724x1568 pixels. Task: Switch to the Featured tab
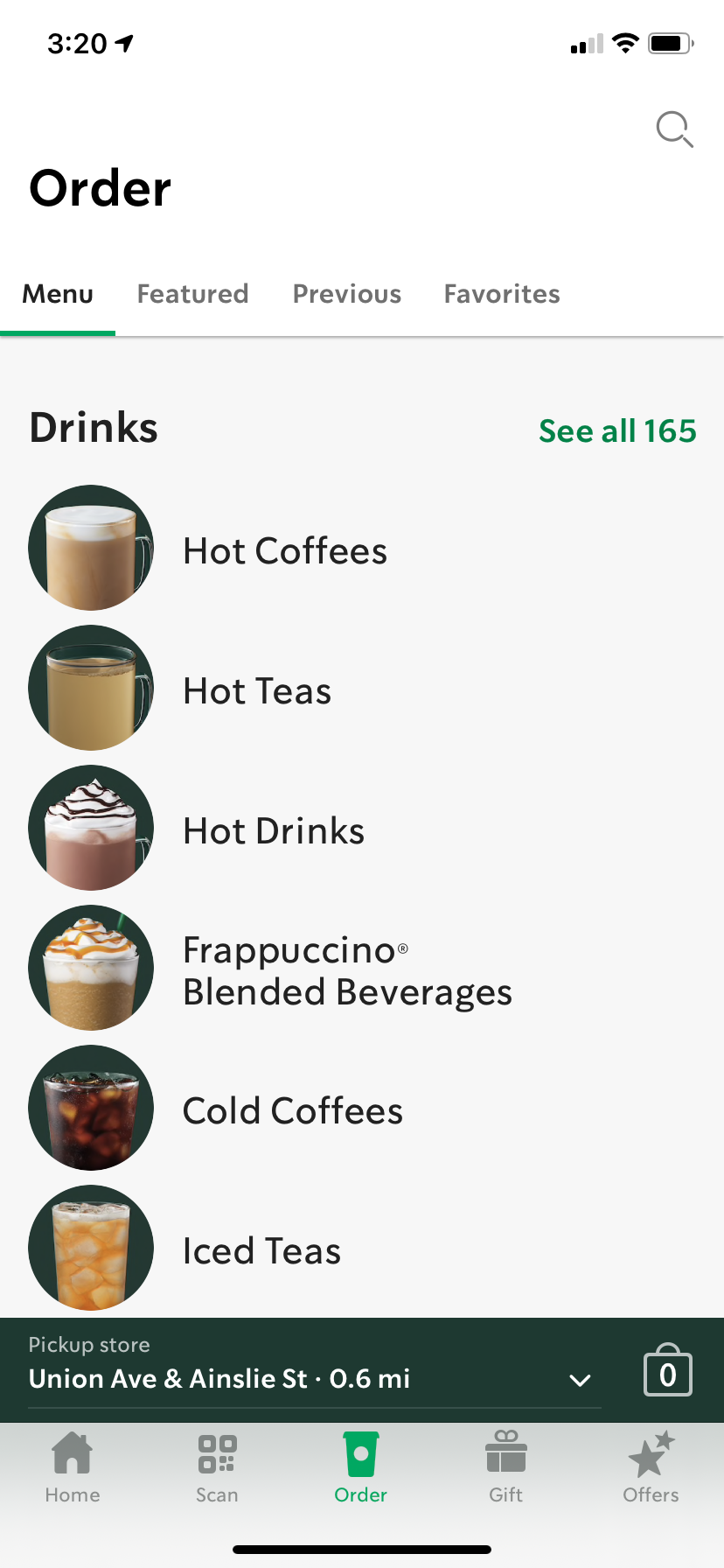(192, 294)
